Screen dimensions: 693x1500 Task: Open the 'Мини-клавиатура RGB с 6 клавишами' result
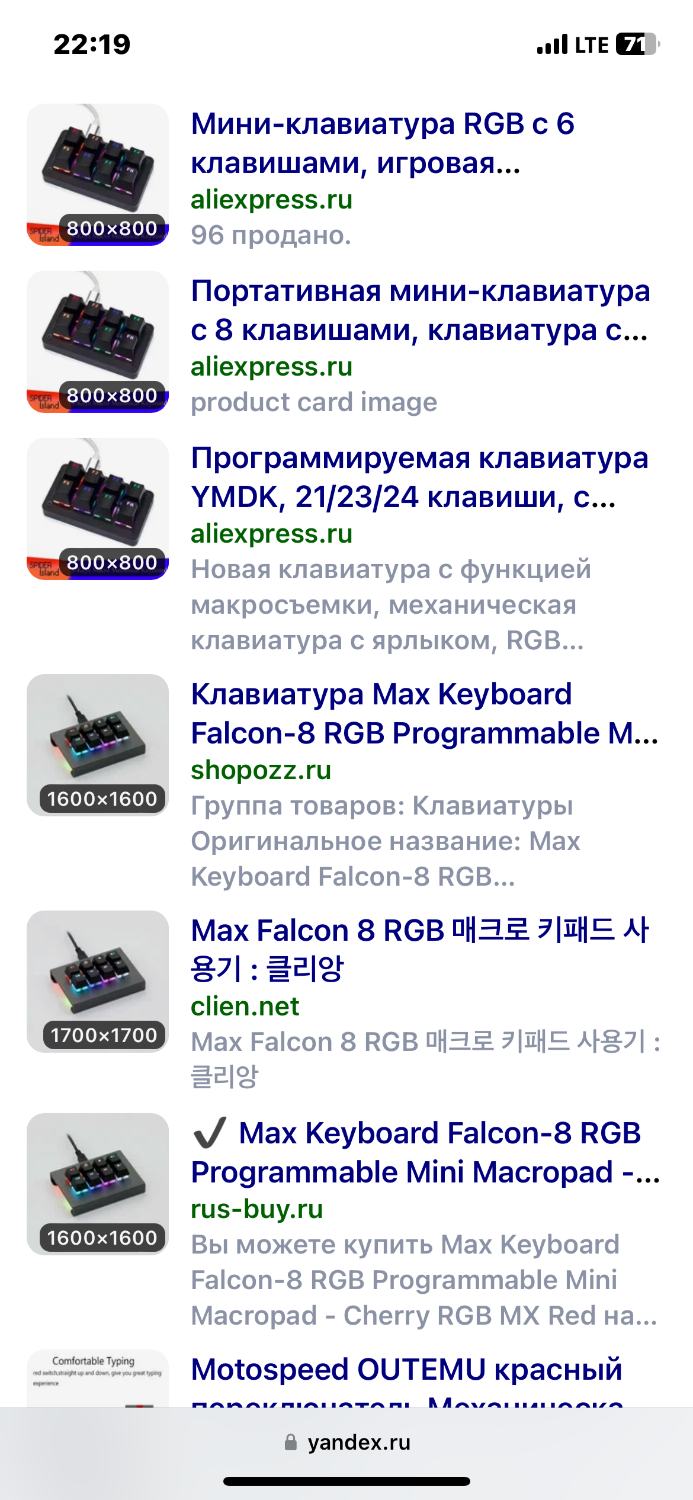tap(383, 143)
